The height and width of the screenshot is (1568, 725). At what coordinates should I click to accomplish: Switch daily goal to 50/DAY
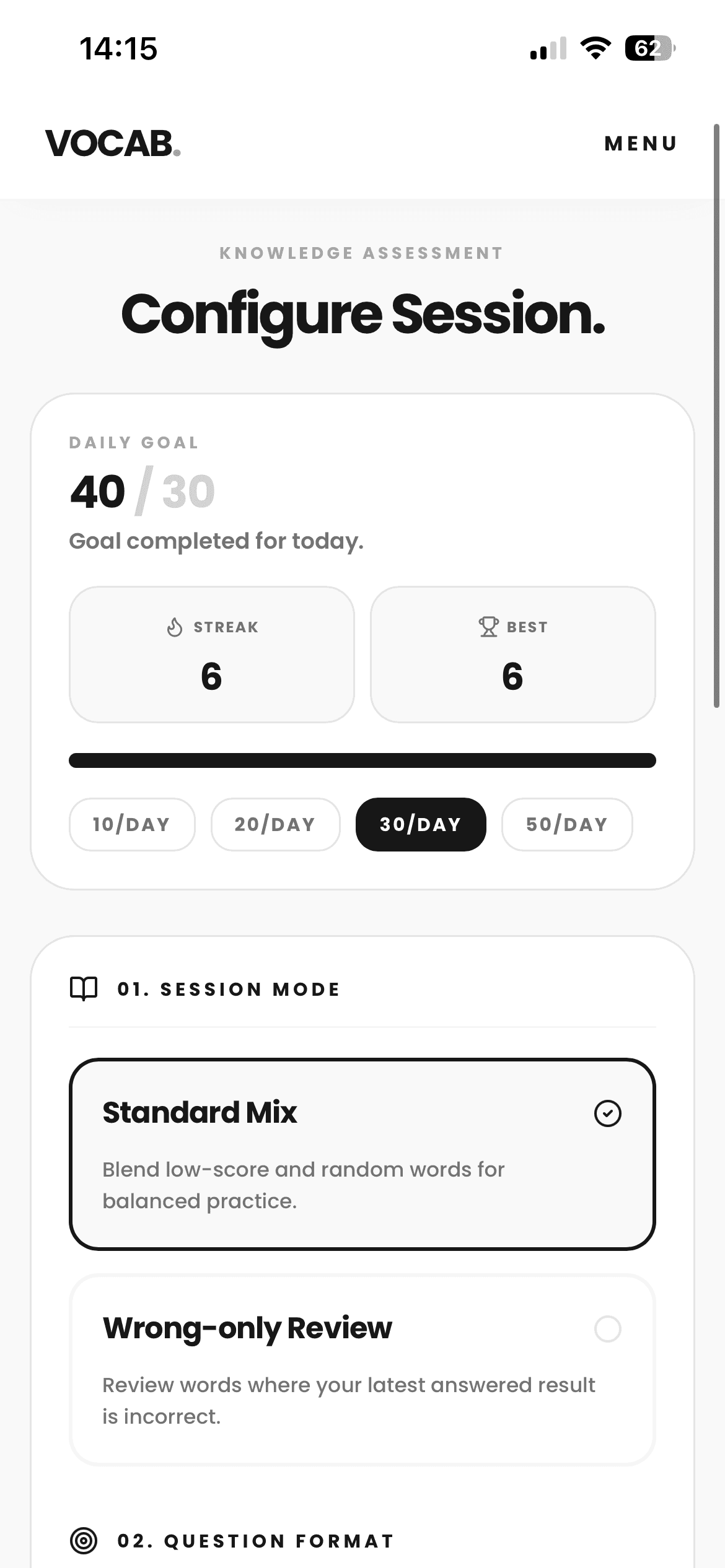coord(566,824)
